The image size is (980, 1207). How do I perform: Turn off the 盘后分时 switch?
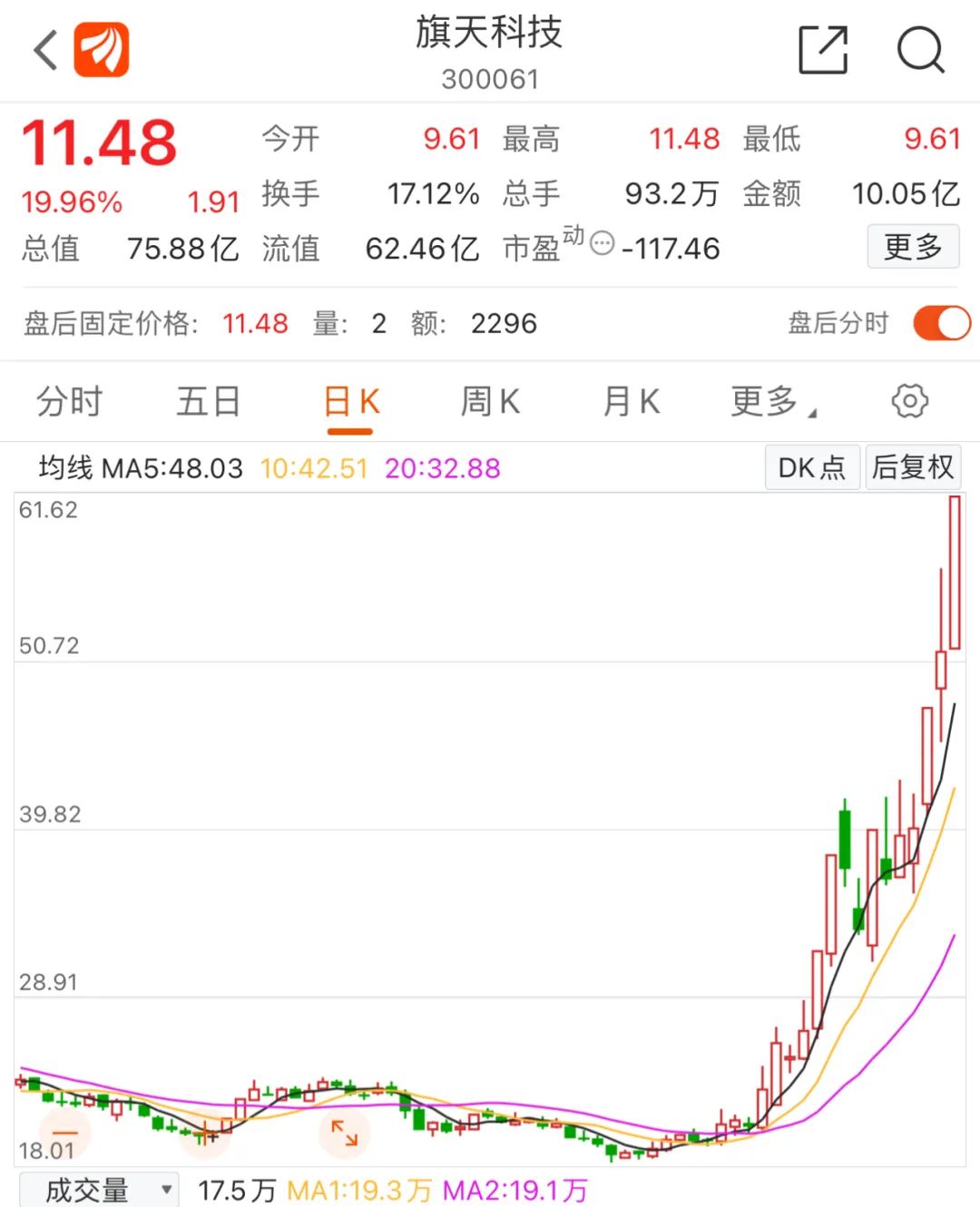(942, 323)
